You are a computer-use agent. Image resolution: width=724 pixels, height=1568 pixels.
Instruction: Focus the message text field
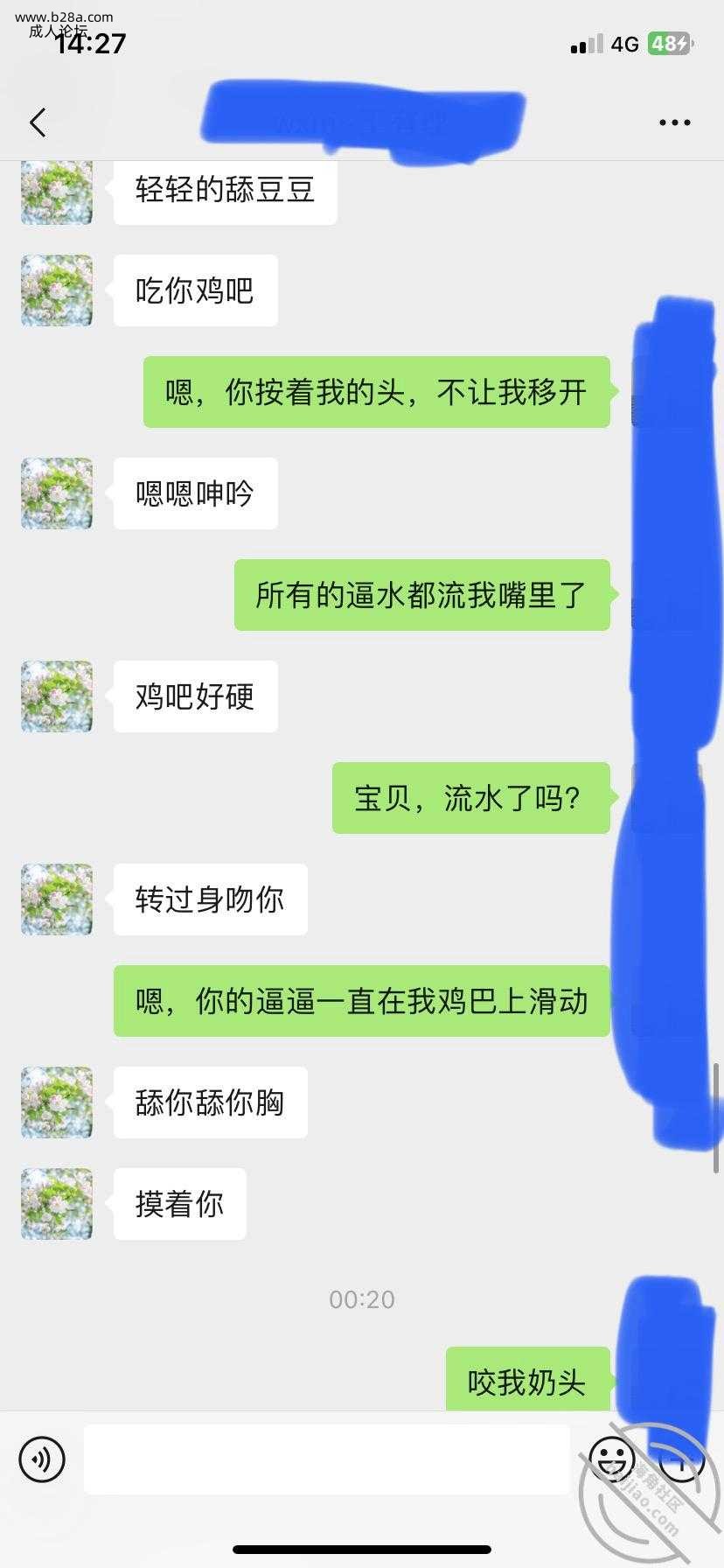point(326,1459)
